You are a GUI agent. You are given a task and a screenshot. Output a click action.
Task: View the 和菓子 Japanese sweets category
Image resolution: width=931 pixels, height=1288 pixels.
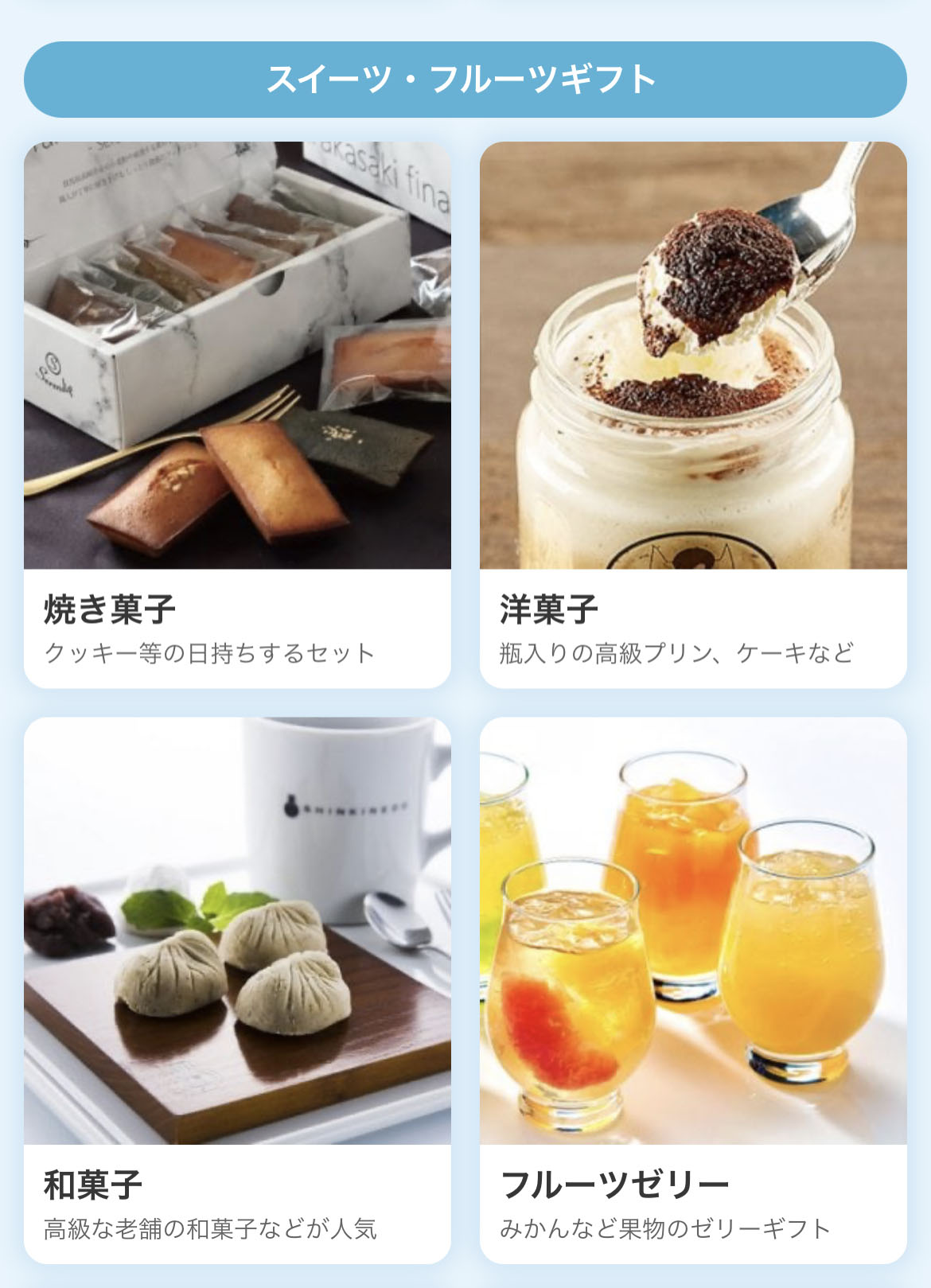click(237, 990)
